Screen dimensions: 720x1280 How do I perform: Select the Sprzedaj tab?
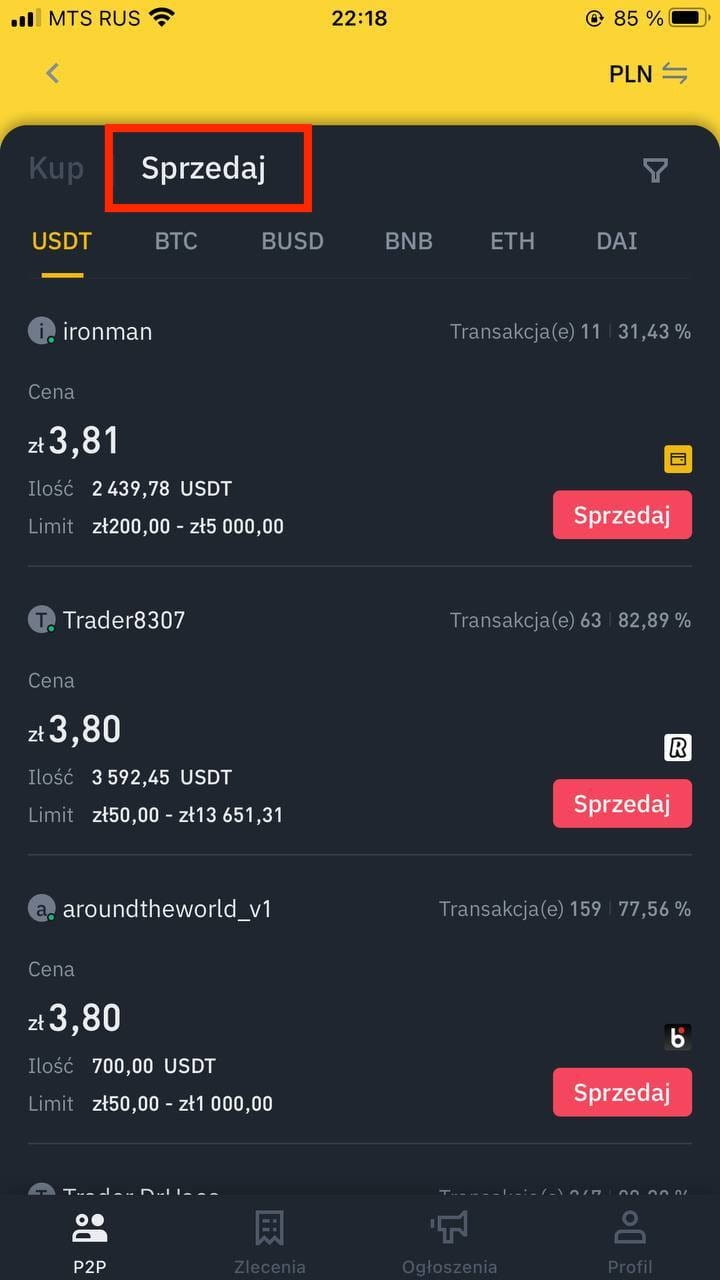click(x=204, y=168)
